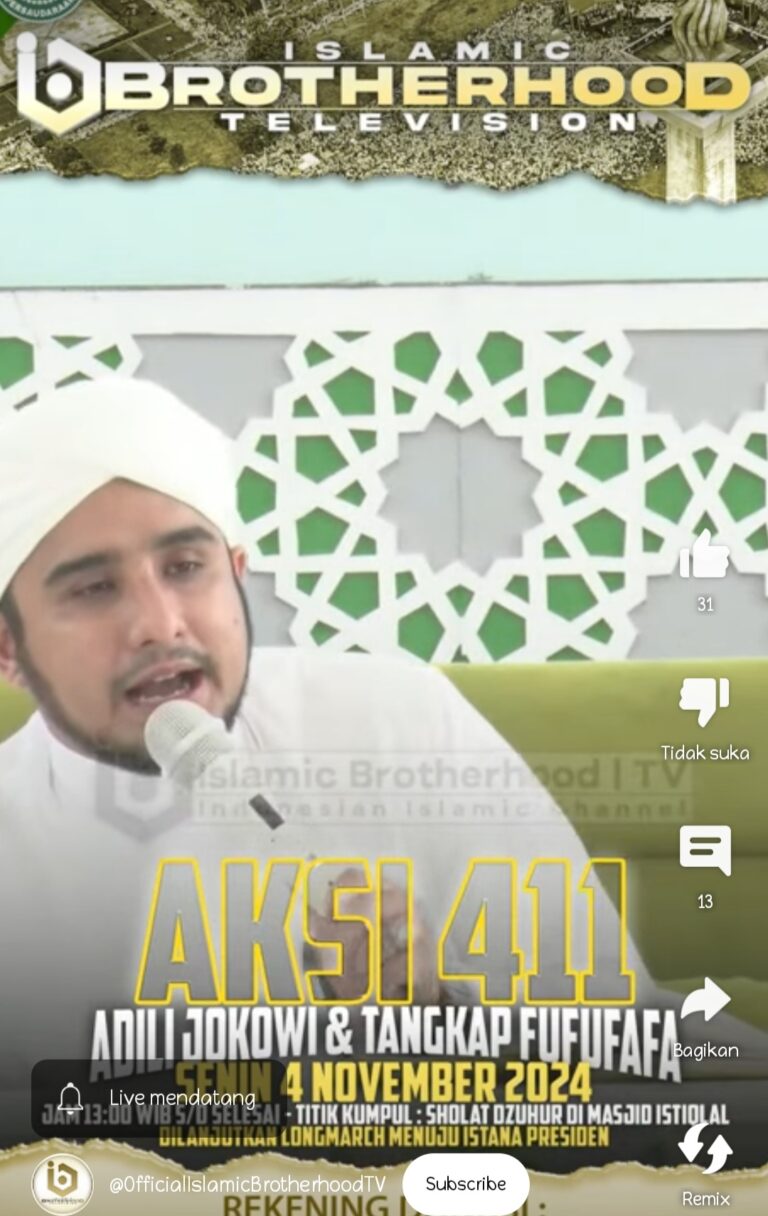
Task: Open the @OfficialIslamicBrotherhoodTV channel name
Action: click(247, 1184)
